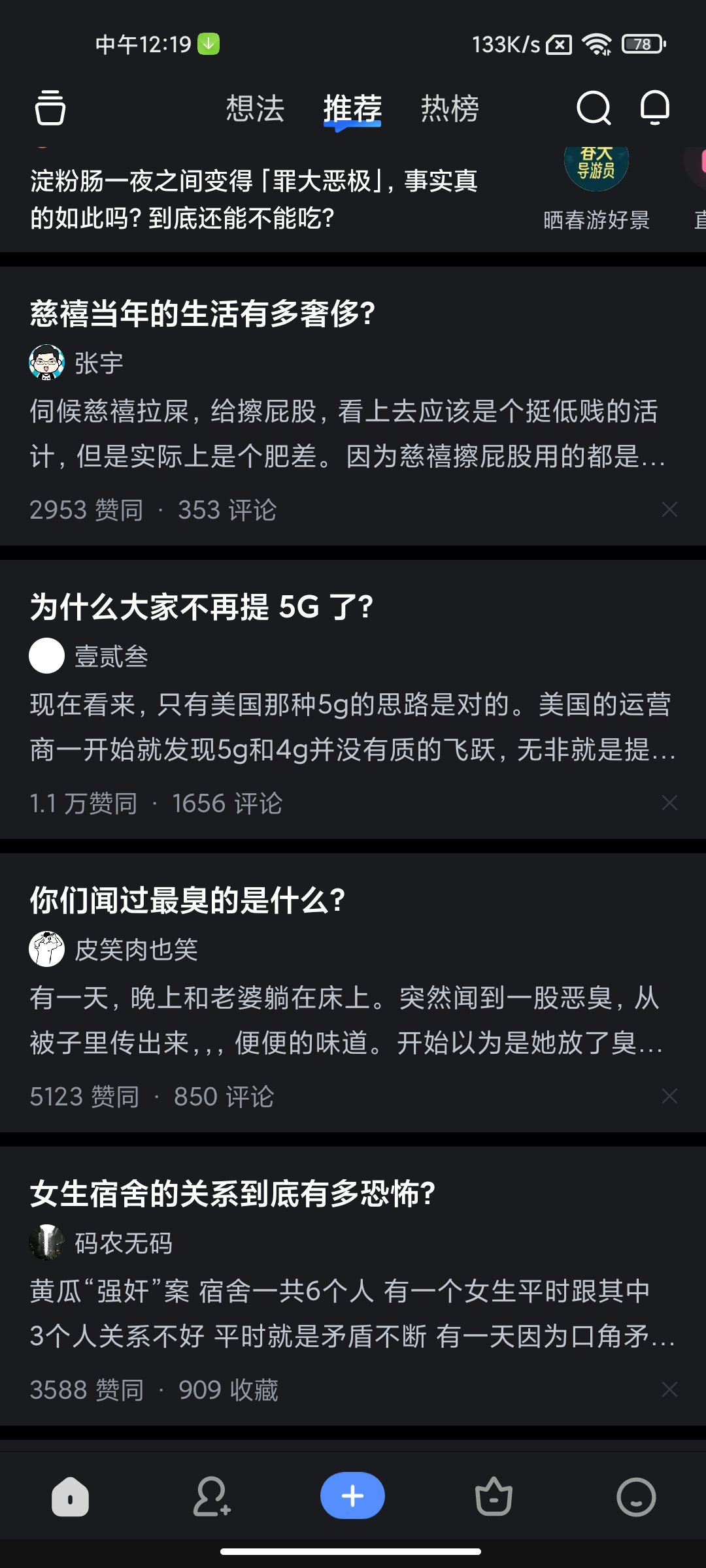
Task: View the 你们闻过最臭的是什么 answer
Action: coord(346,1020)
